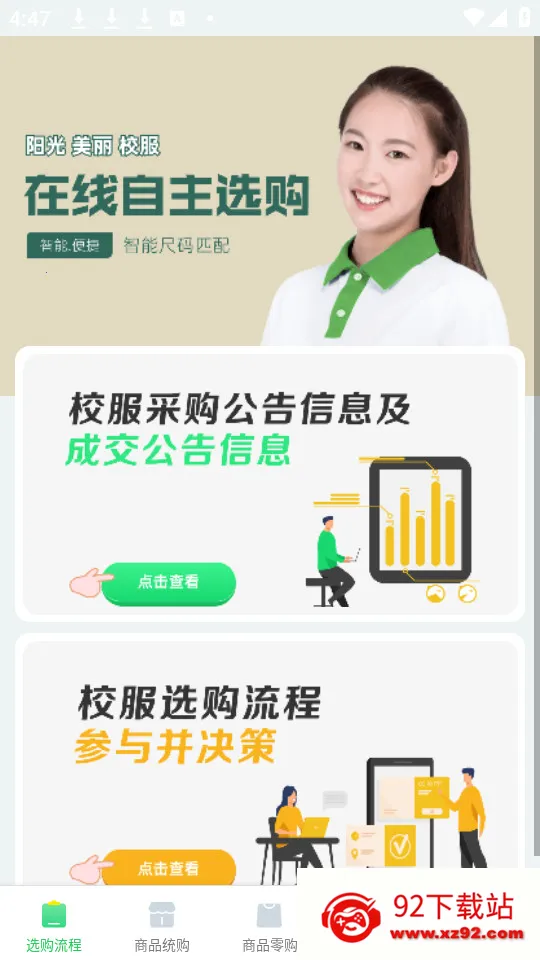The image size is (540, 960).
Task: Switch to the 商品统购 tab
Action: click(x=162, y=926)
